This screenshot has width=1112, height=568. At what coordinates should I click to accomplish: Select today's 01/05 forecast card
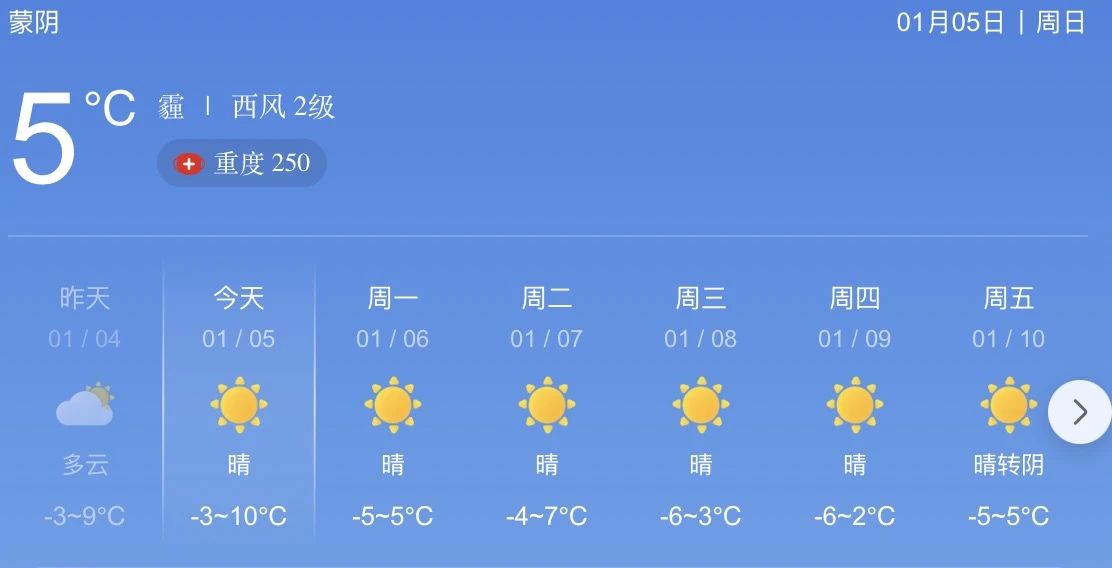239,405
